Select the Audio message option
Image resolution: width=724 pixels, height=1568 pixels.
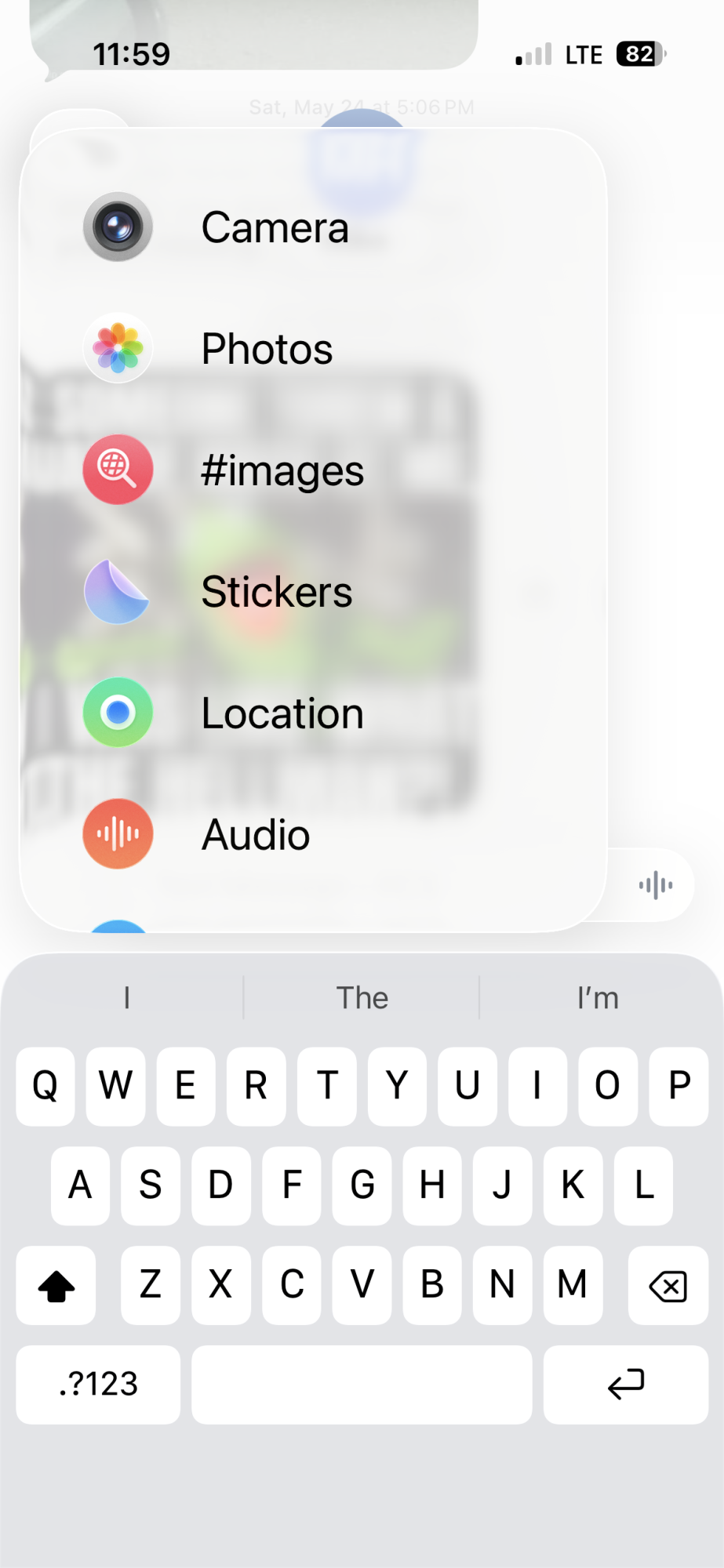(x=255, y=834)
